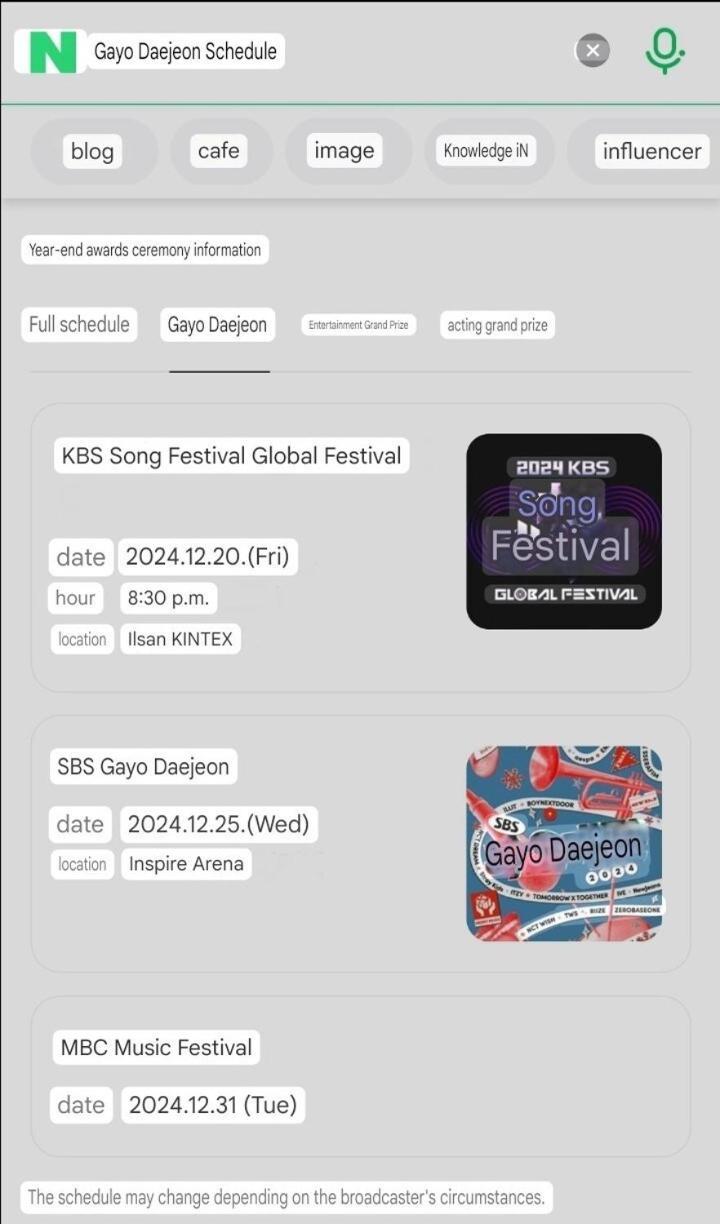Screen dimensions: 720x1224
Task: Switch to the cafe tab
Action: point(219,151)
